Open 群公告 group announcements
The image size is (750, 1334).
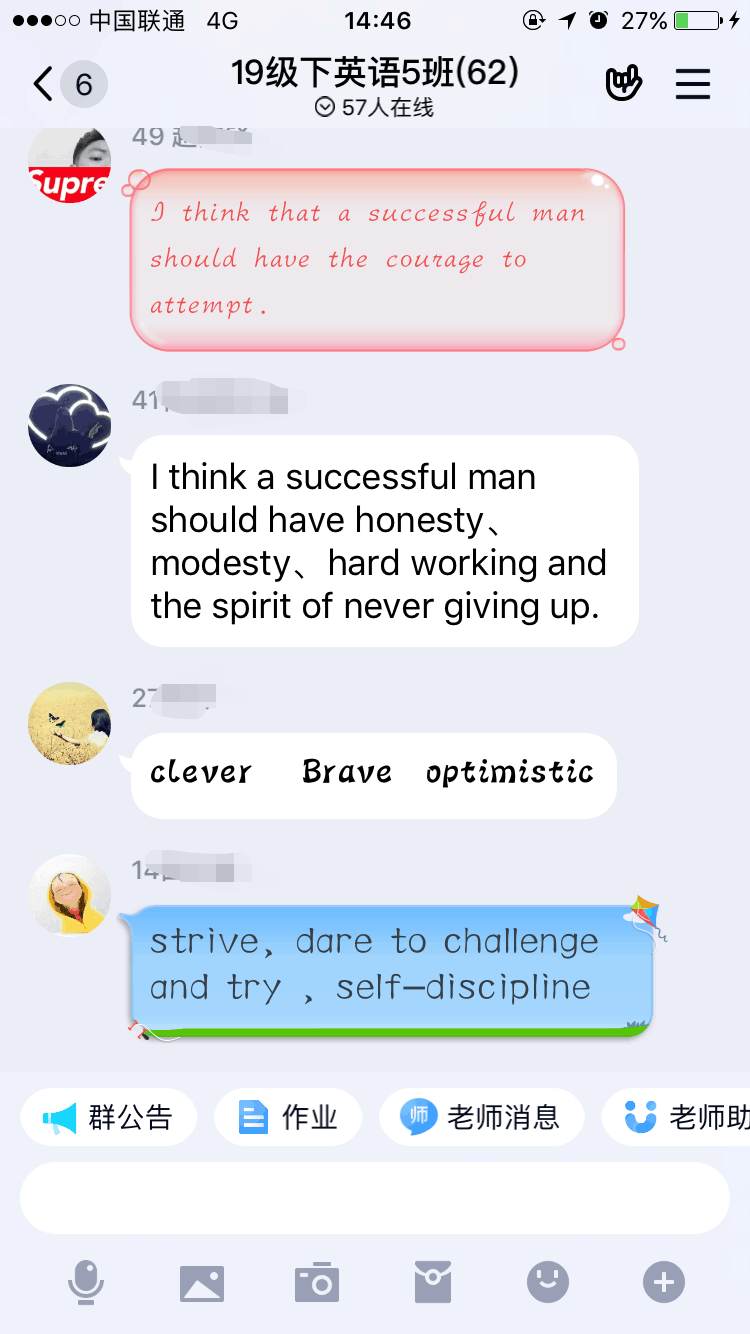109,1117
